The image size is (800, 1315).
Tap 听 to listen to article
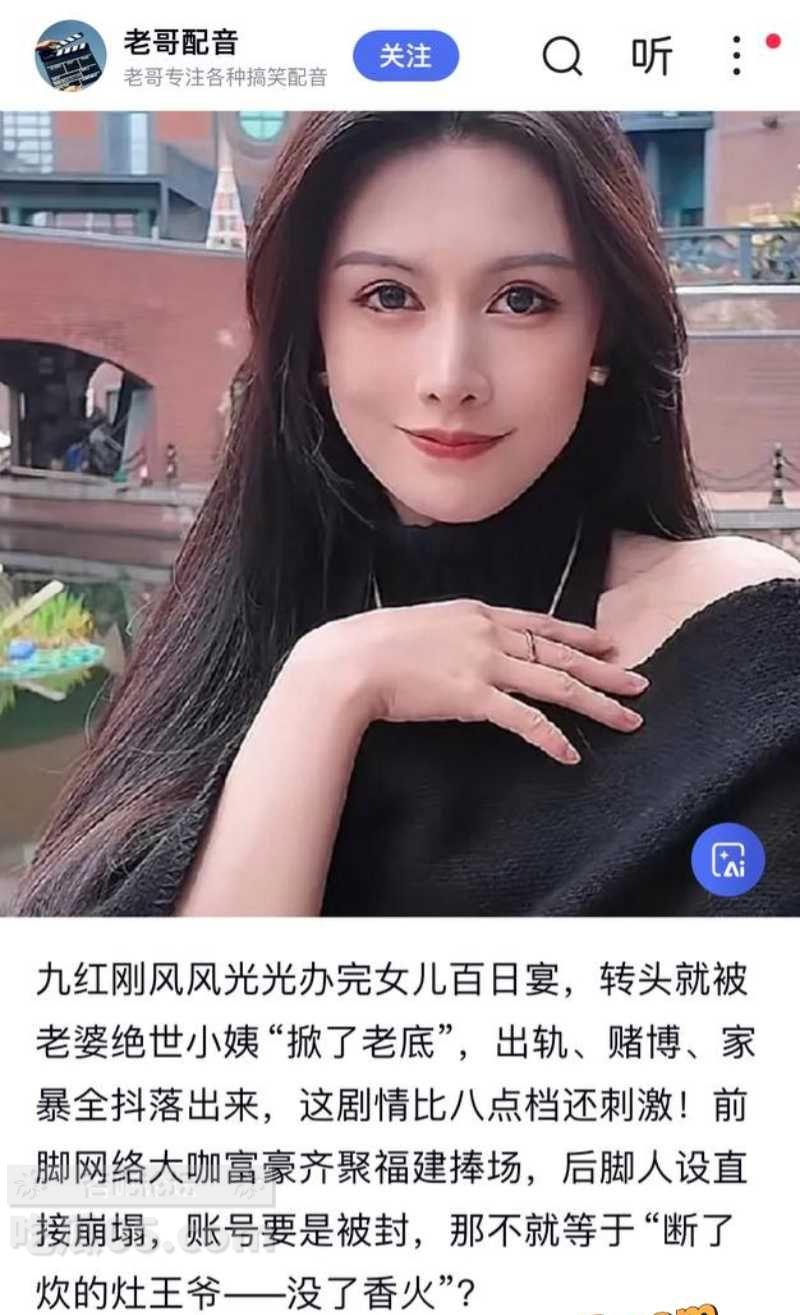[651, 56]
